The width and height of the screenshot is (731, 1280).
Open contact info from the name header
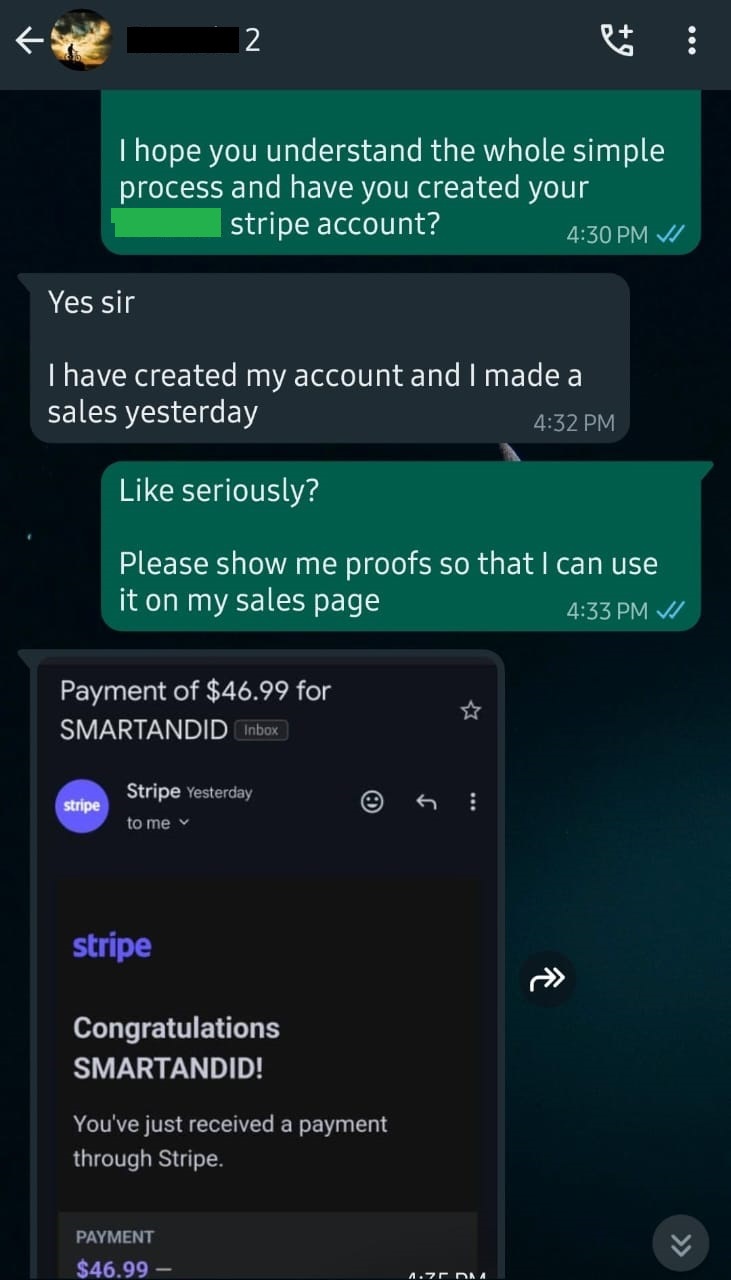click(x=193, y=41)
